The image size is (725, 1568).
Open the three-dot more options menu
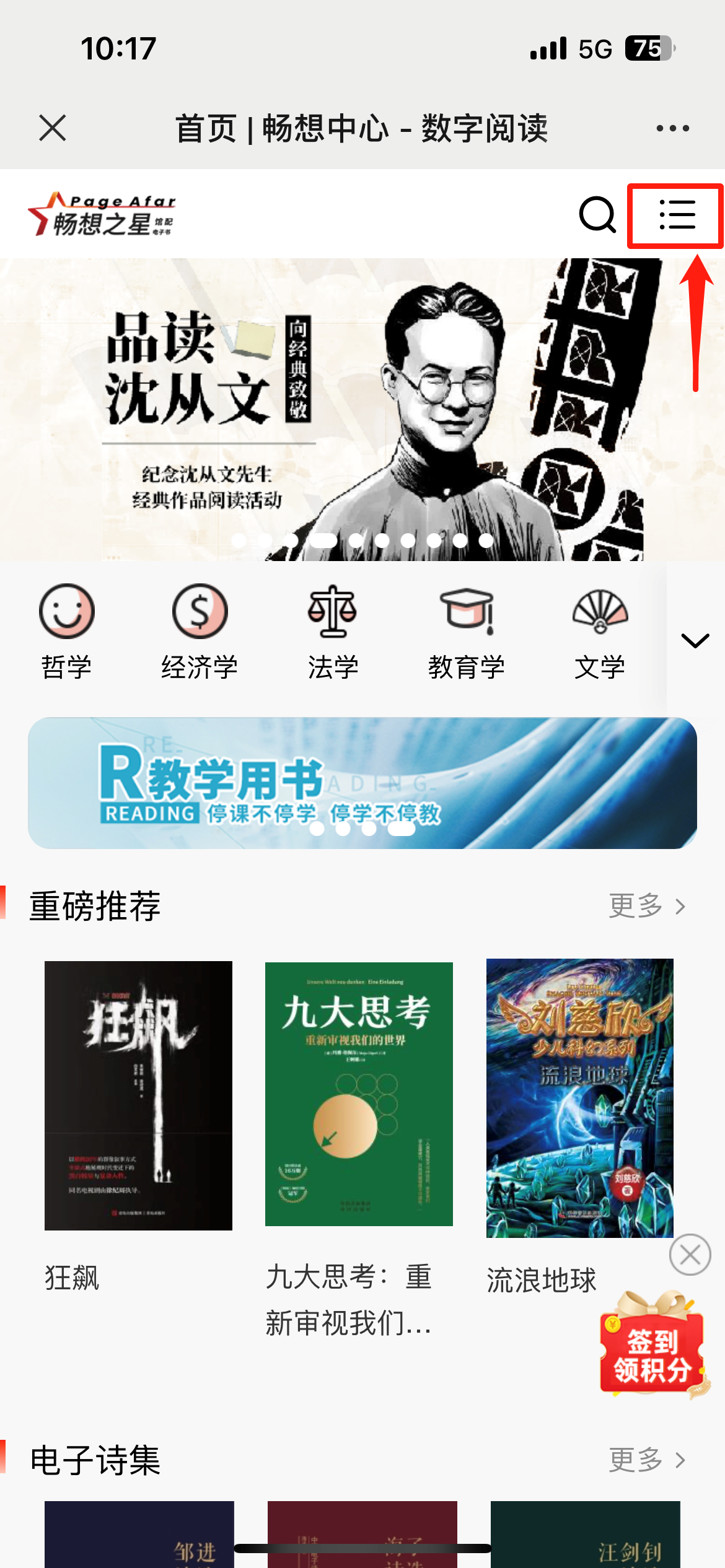pos(672,128)
